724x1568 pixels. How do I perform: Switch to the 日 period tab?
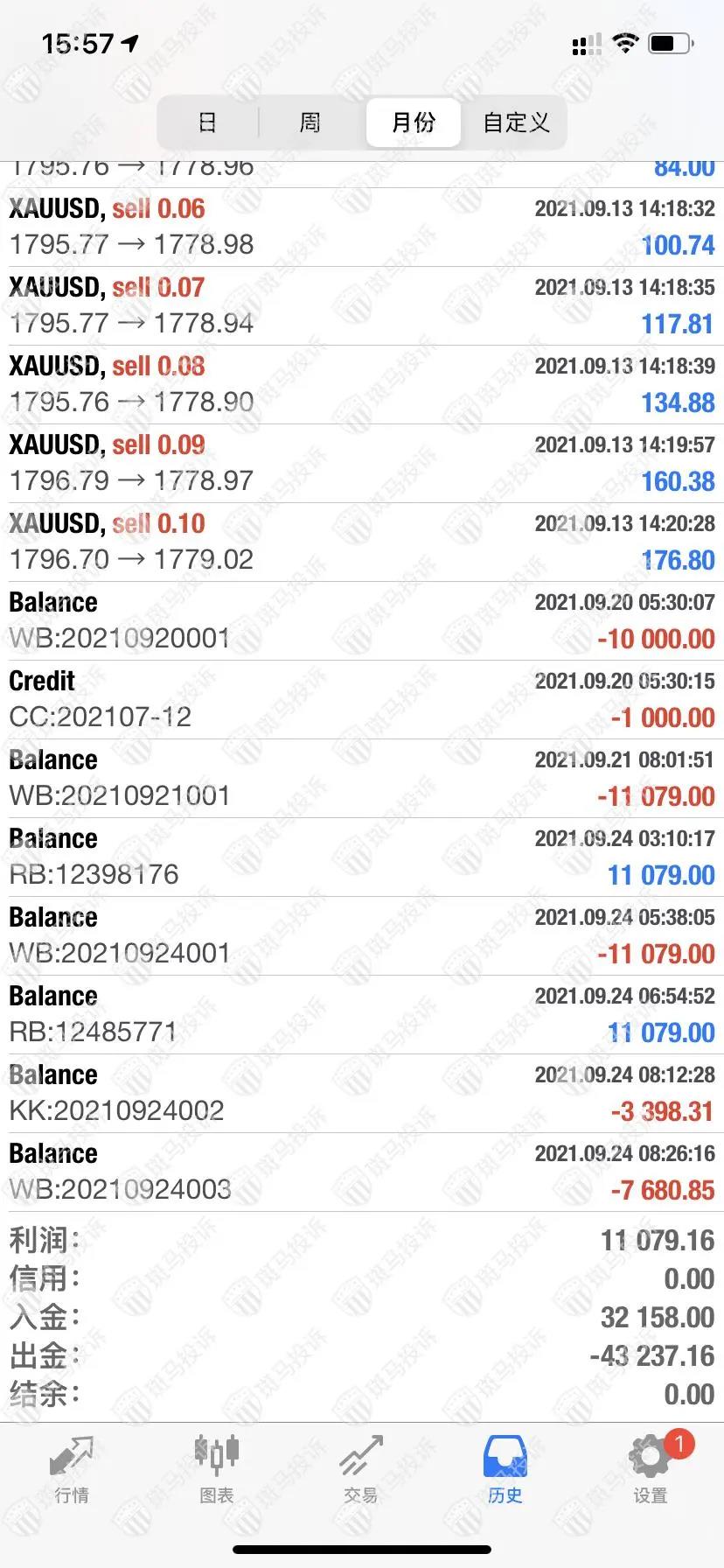coord(208,122)
